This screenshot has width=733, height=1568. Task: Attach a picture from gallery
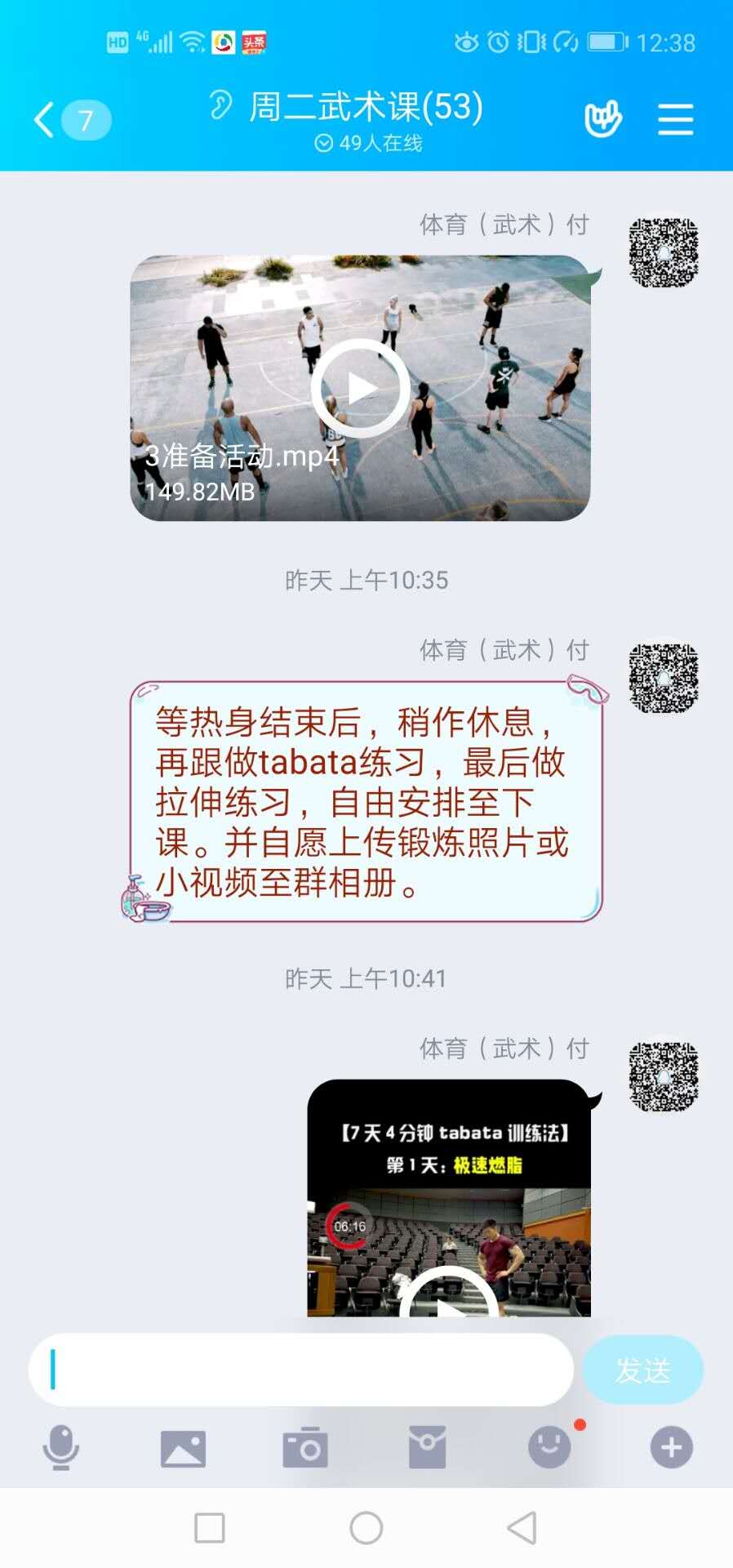[x=183, y=1448]
